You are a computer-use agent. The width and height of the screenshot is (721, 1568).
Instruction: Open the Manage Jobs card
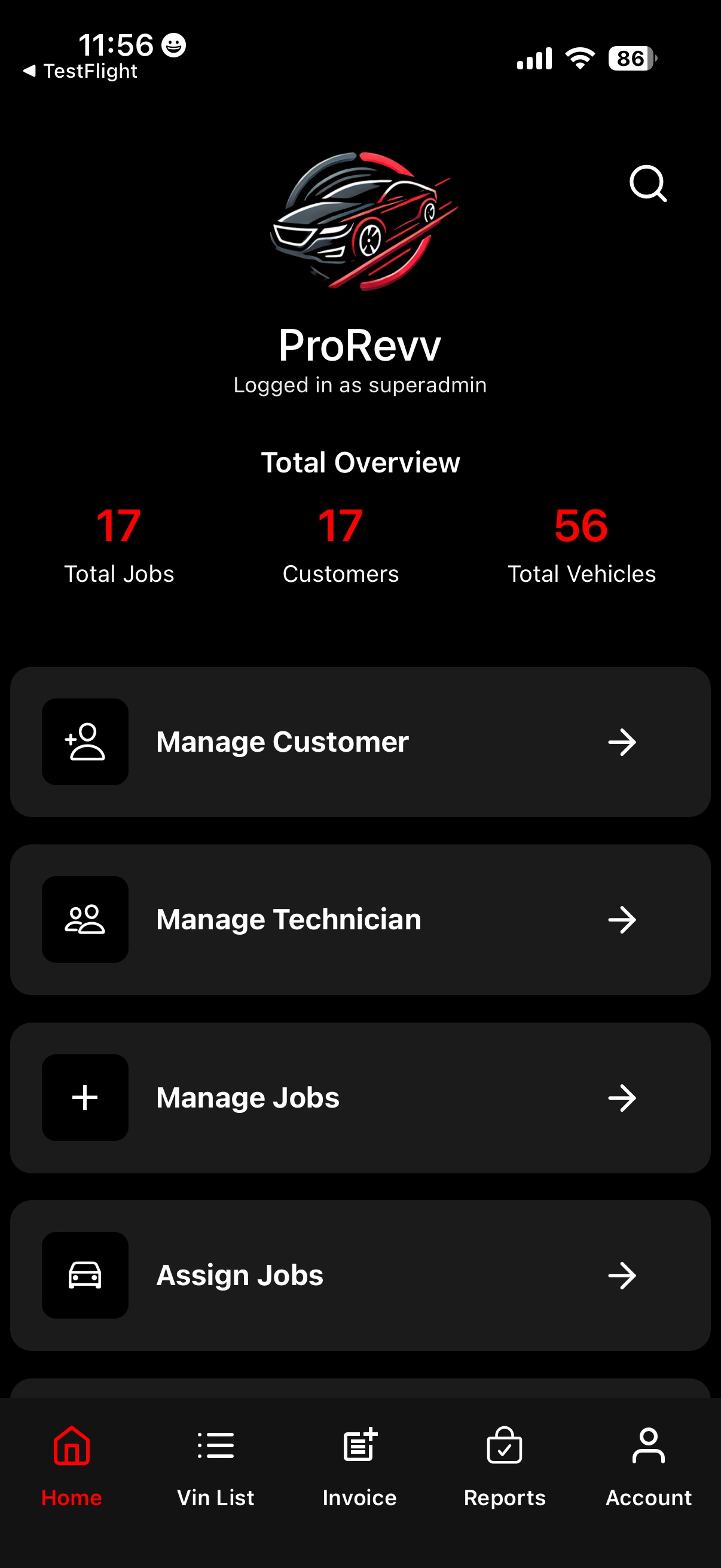pos(360,1097)
